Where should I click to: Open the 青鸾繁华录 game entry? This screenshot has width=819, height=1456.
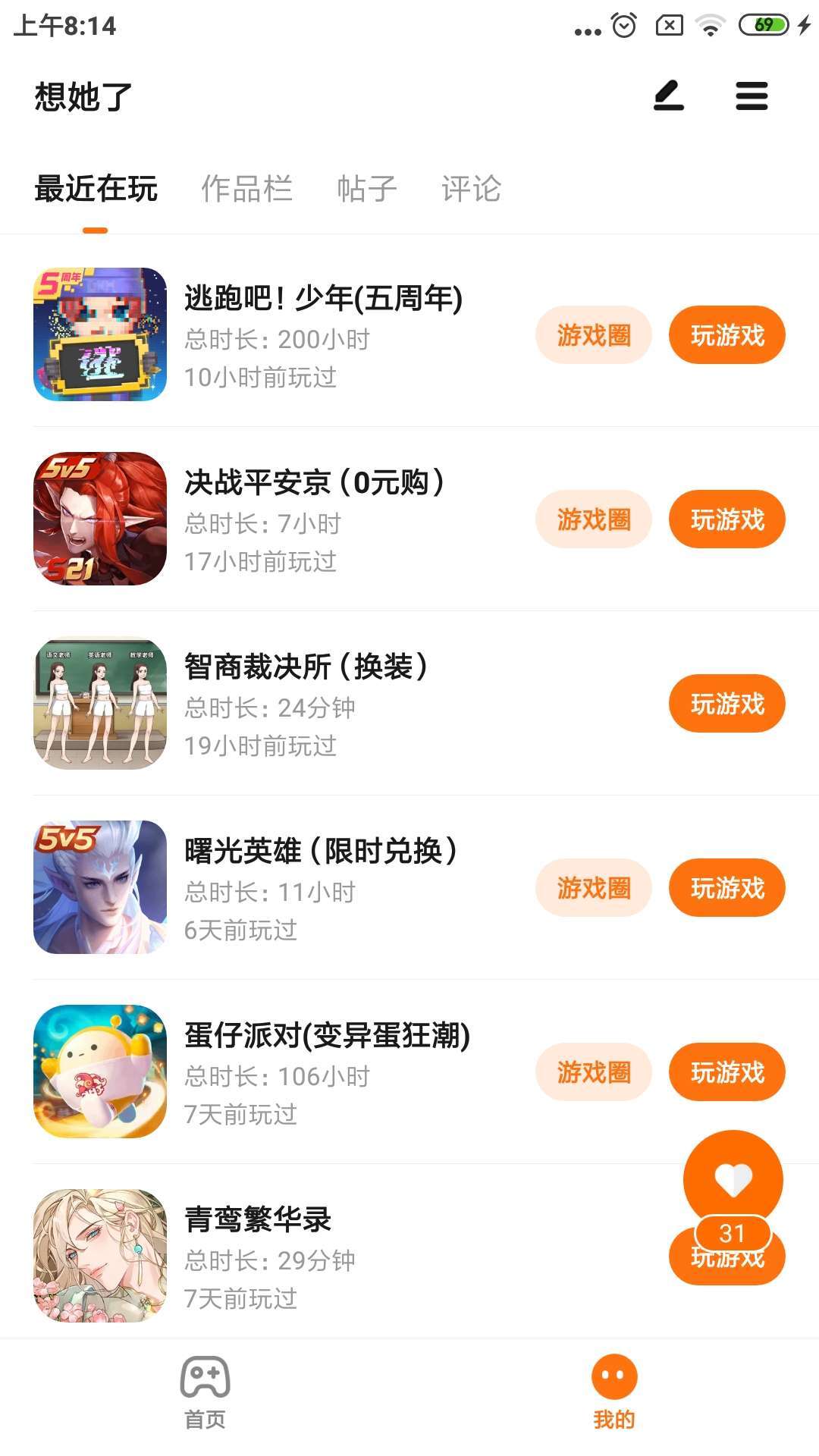click(258, 1220)
